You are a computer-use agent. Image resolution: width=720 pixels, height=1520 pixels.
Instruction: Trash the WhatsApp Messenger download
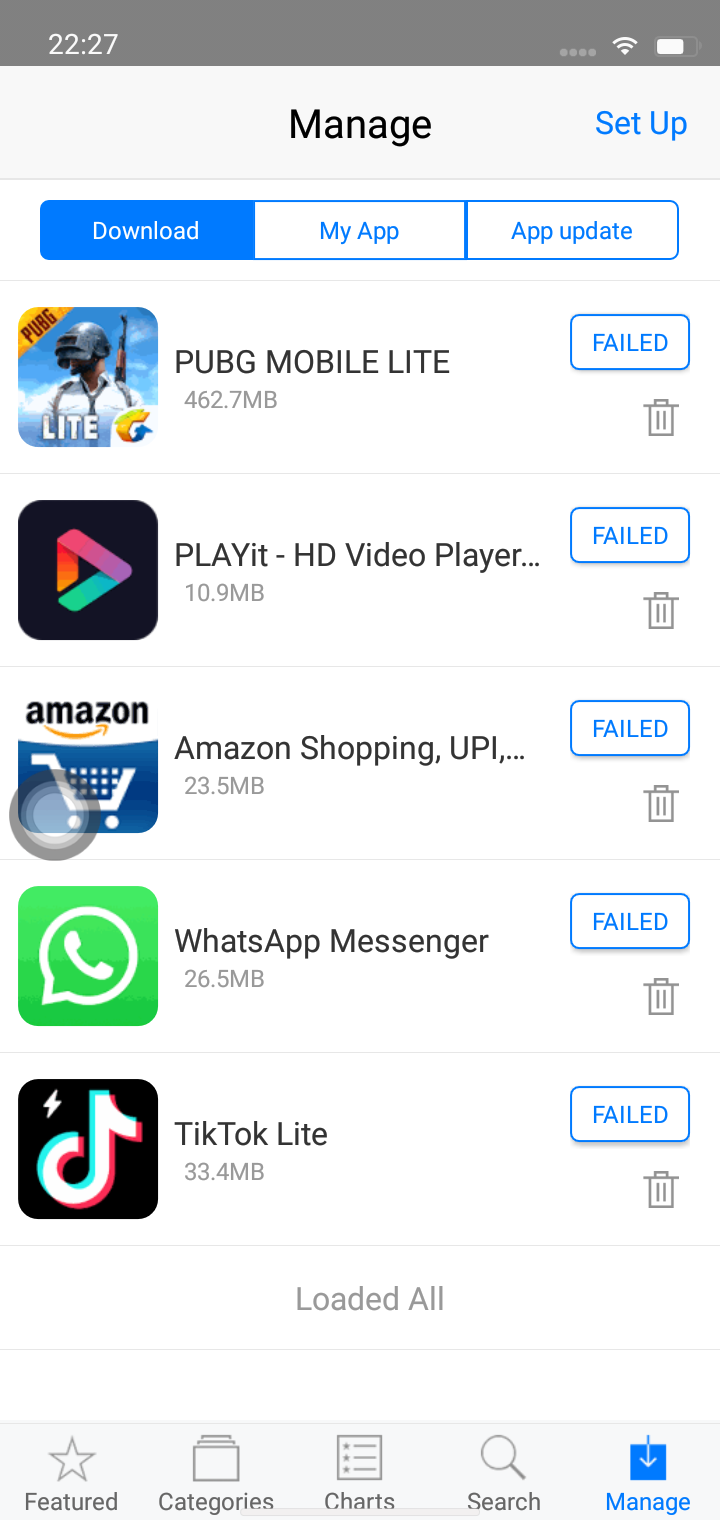660,996
